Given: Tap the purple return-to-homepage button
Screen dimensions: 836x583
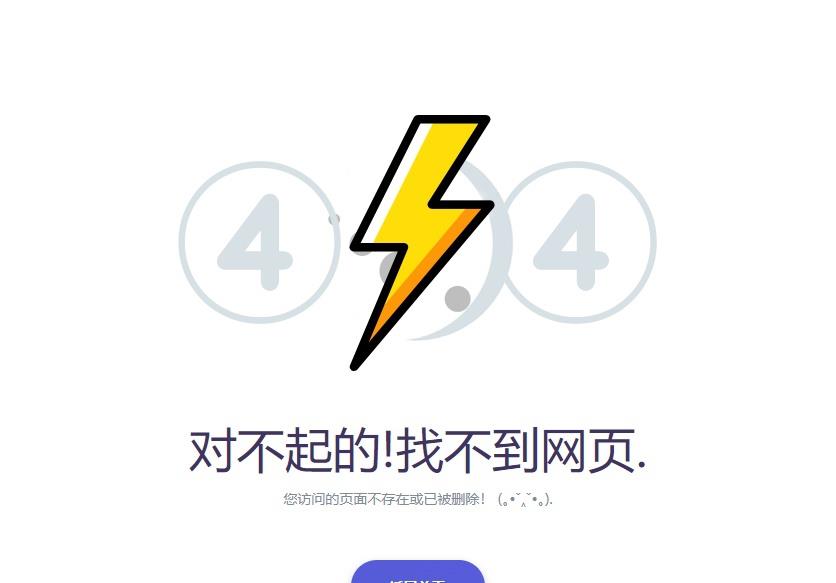Looking at the screenshot, I should pyautogui.click(x=418, y=574).
